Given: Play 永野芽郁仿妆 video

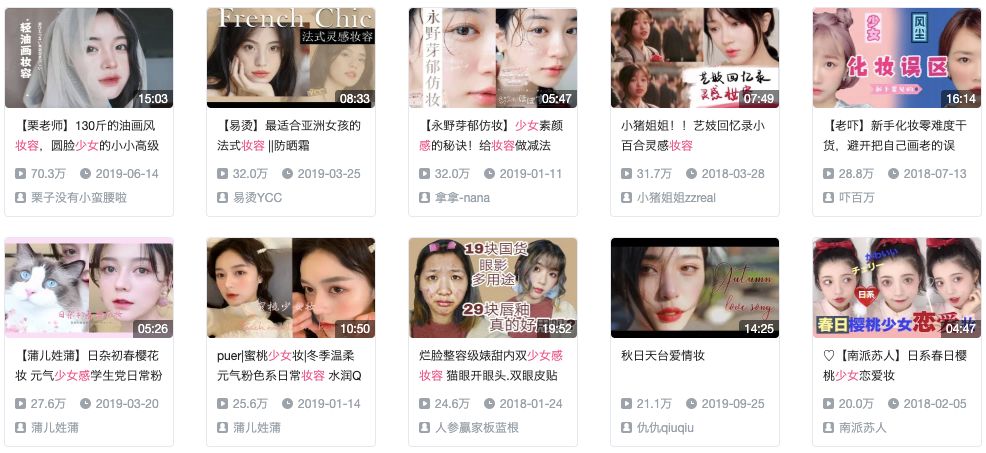Looking at the screenshot, I should [x=493, y=58].
